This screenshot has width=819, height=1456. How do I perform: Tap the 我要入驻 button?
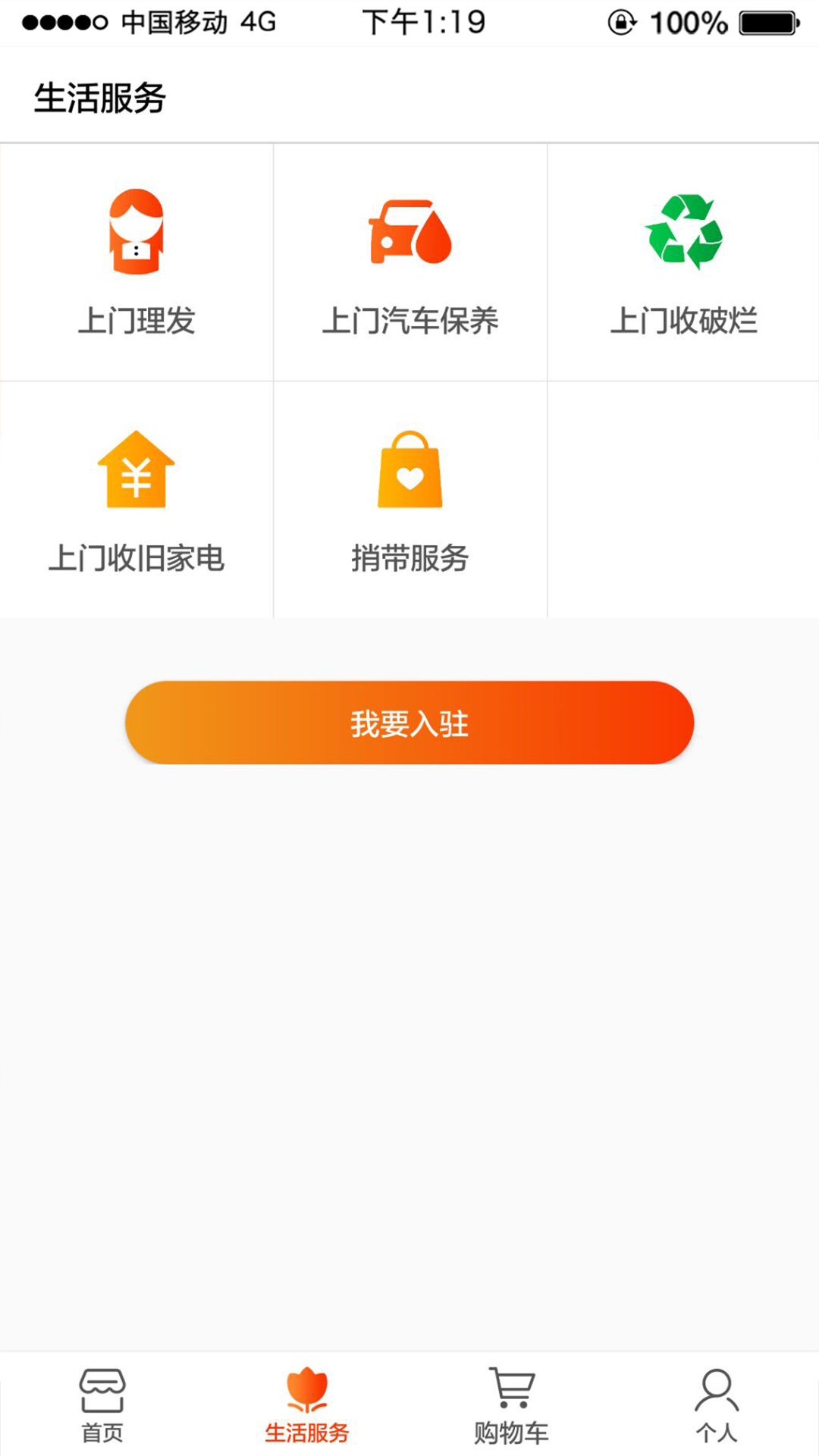coord(409,723)
